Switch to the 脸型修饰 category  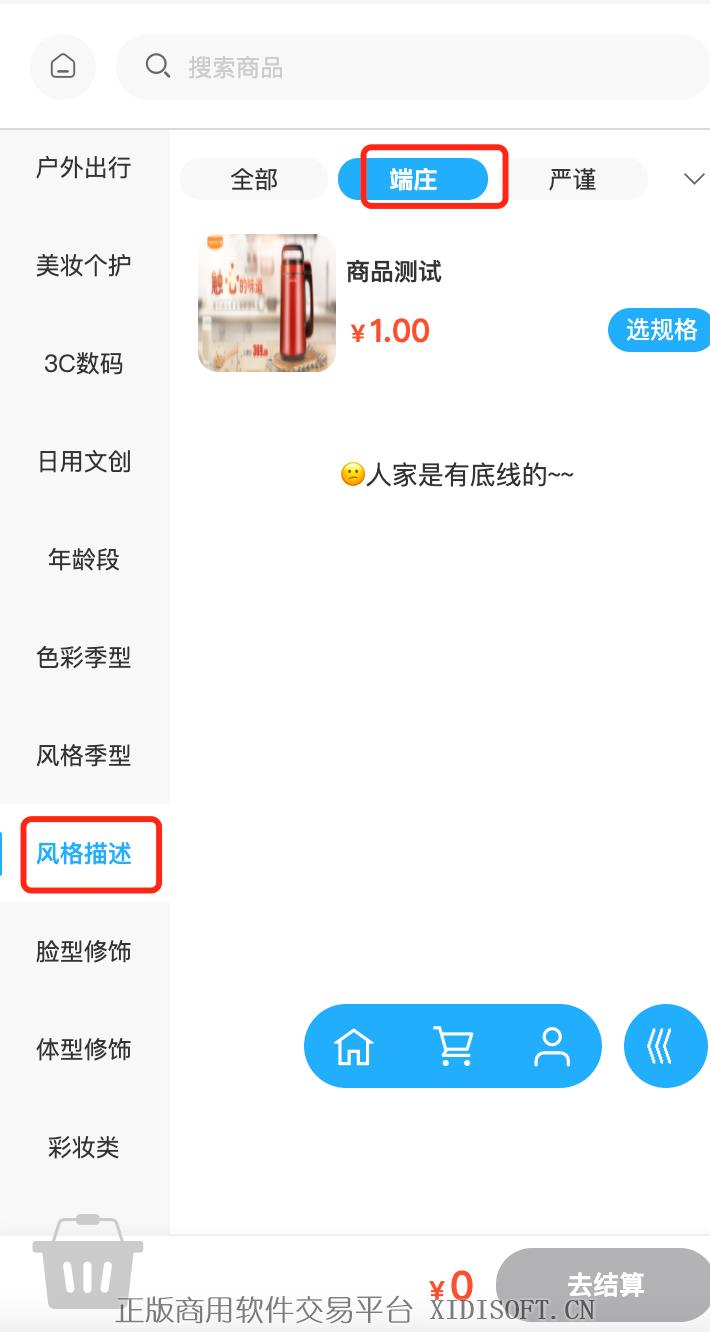[84, 951]
